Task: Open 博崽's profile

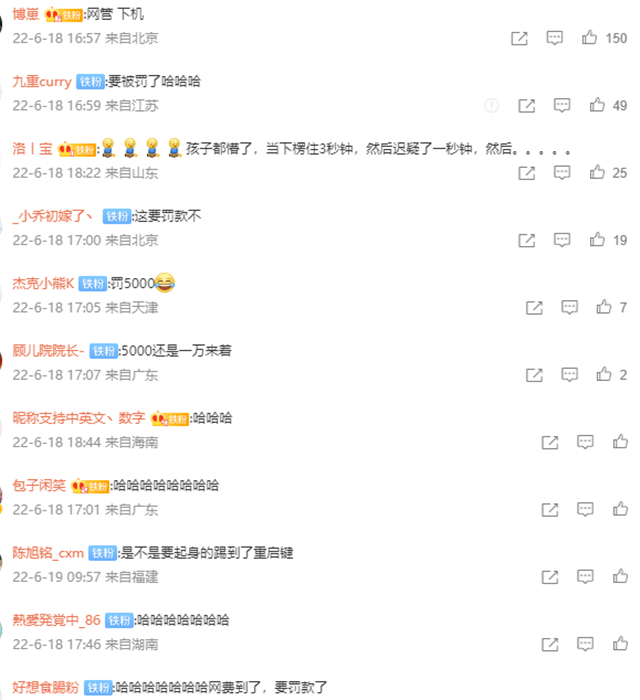Action: coord(25,14)
